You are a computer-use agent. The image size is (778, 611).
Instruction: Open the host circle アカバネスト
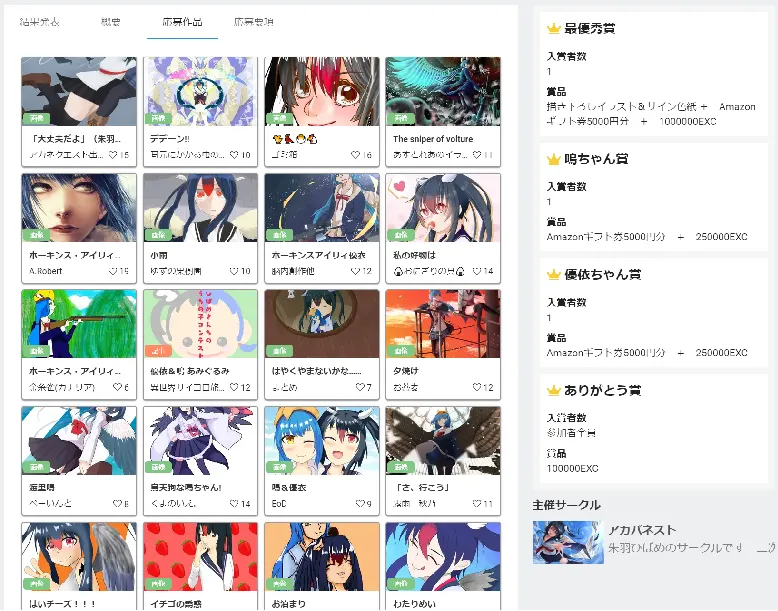click(x=642, y=530)
